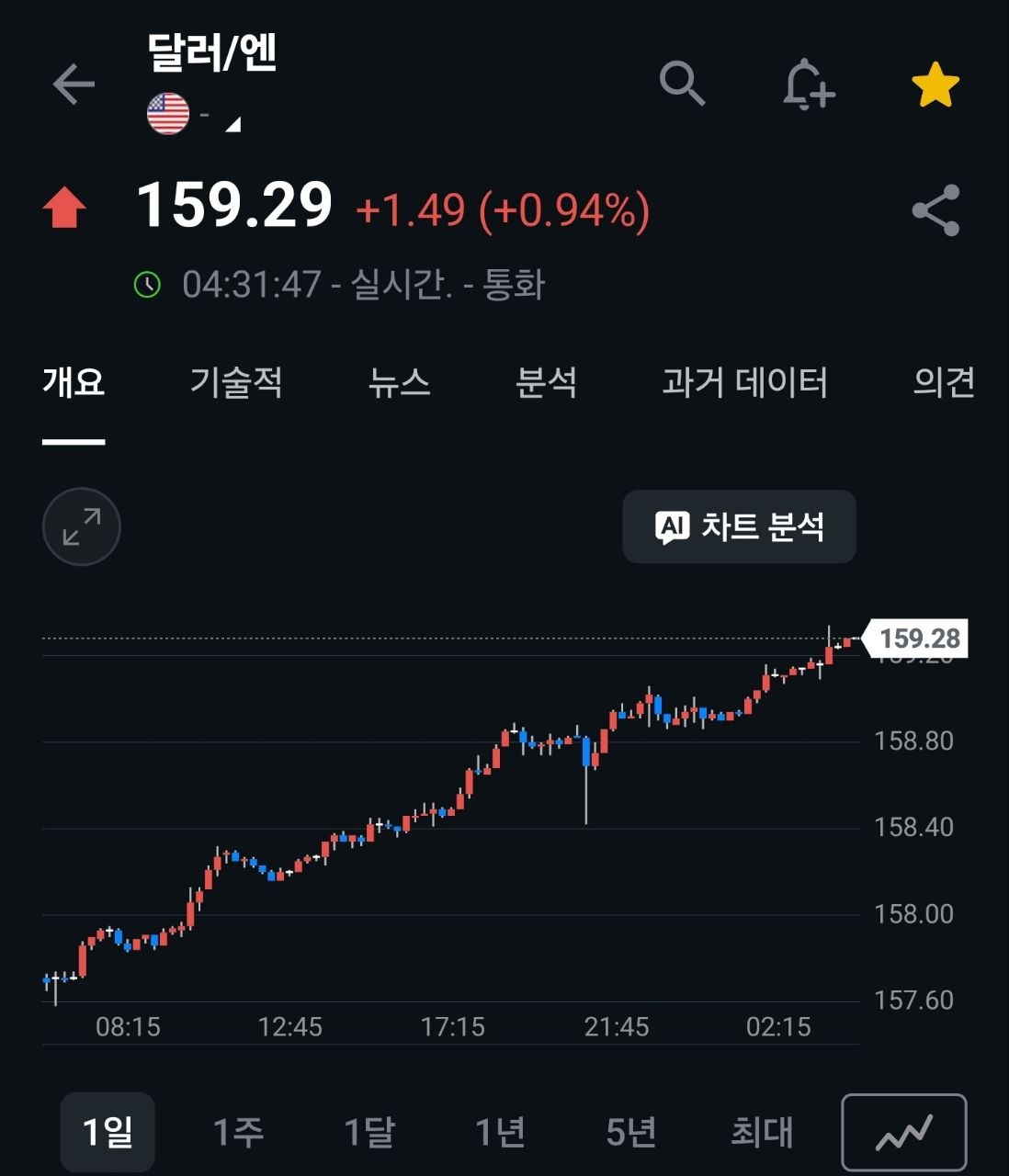Viewport: 1009px width, 1176px height.
Task: Select the 개요 tab
Action: tap(74, 381)
